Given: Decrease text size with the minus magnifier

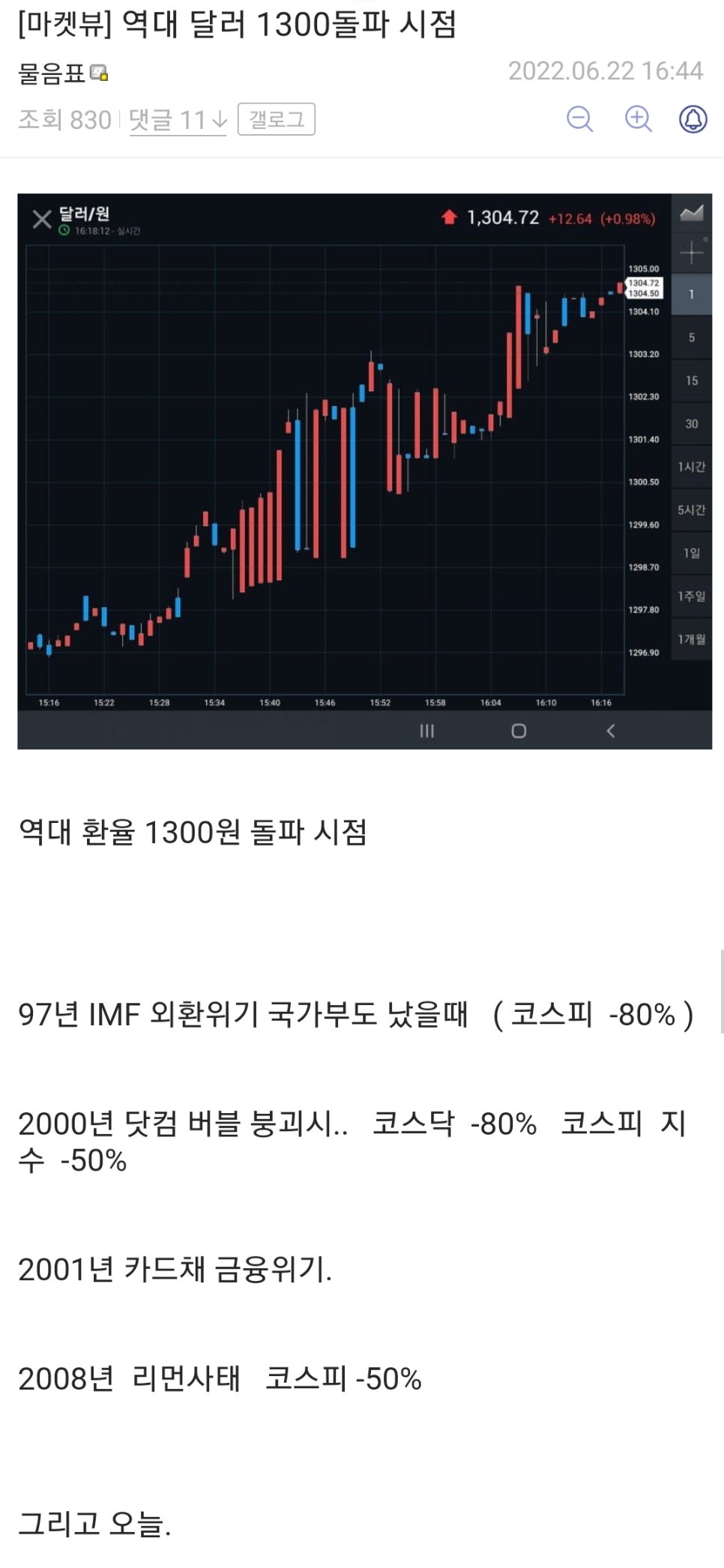Looking at the screenshot, I should (579, 119).
